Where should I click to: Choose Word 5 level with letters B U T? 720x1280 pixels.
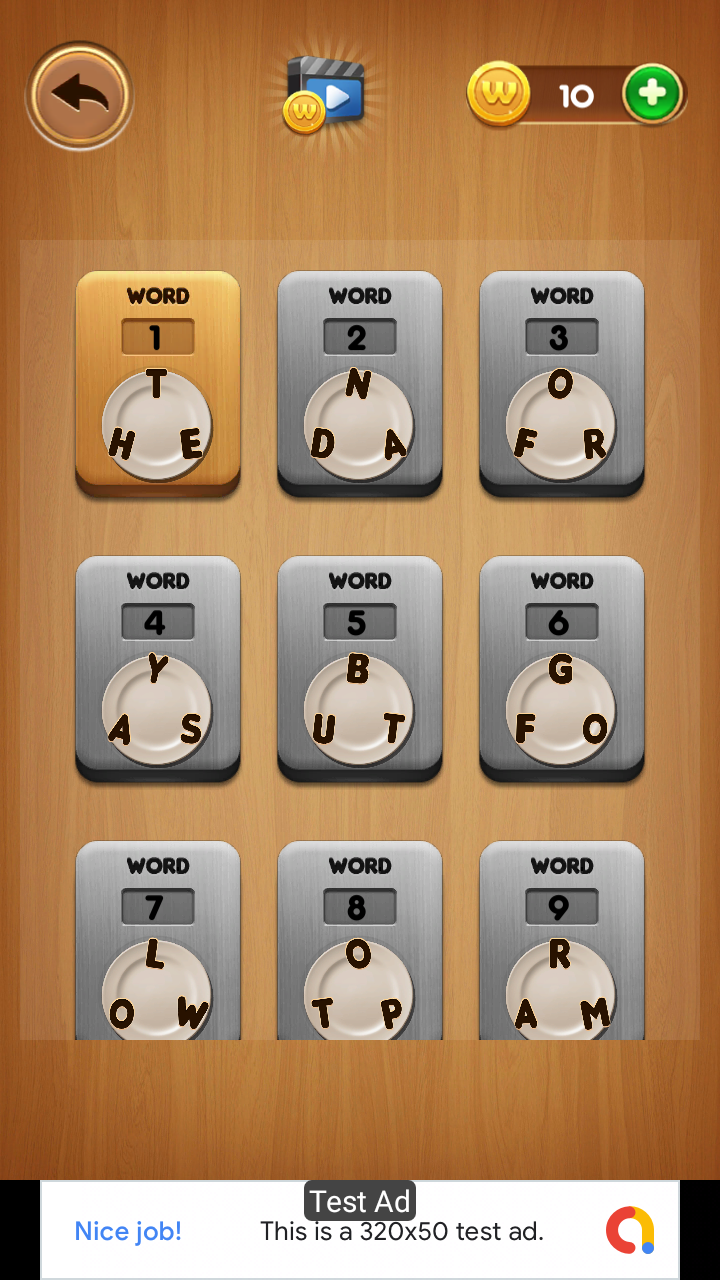(x=360, y=669)
